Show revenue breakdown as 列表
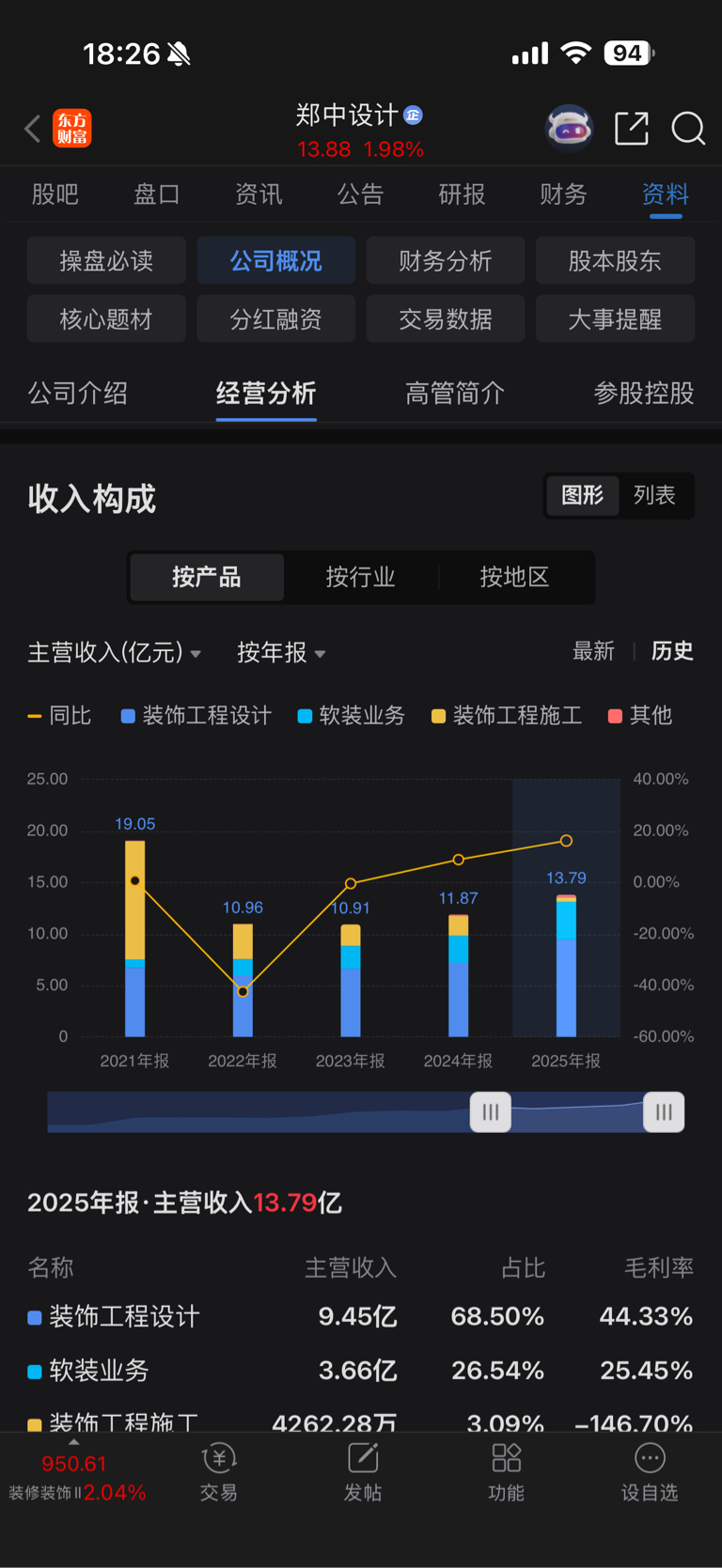Image resolution: width=722 pixels, height=1568 pixels. (654, 495)
